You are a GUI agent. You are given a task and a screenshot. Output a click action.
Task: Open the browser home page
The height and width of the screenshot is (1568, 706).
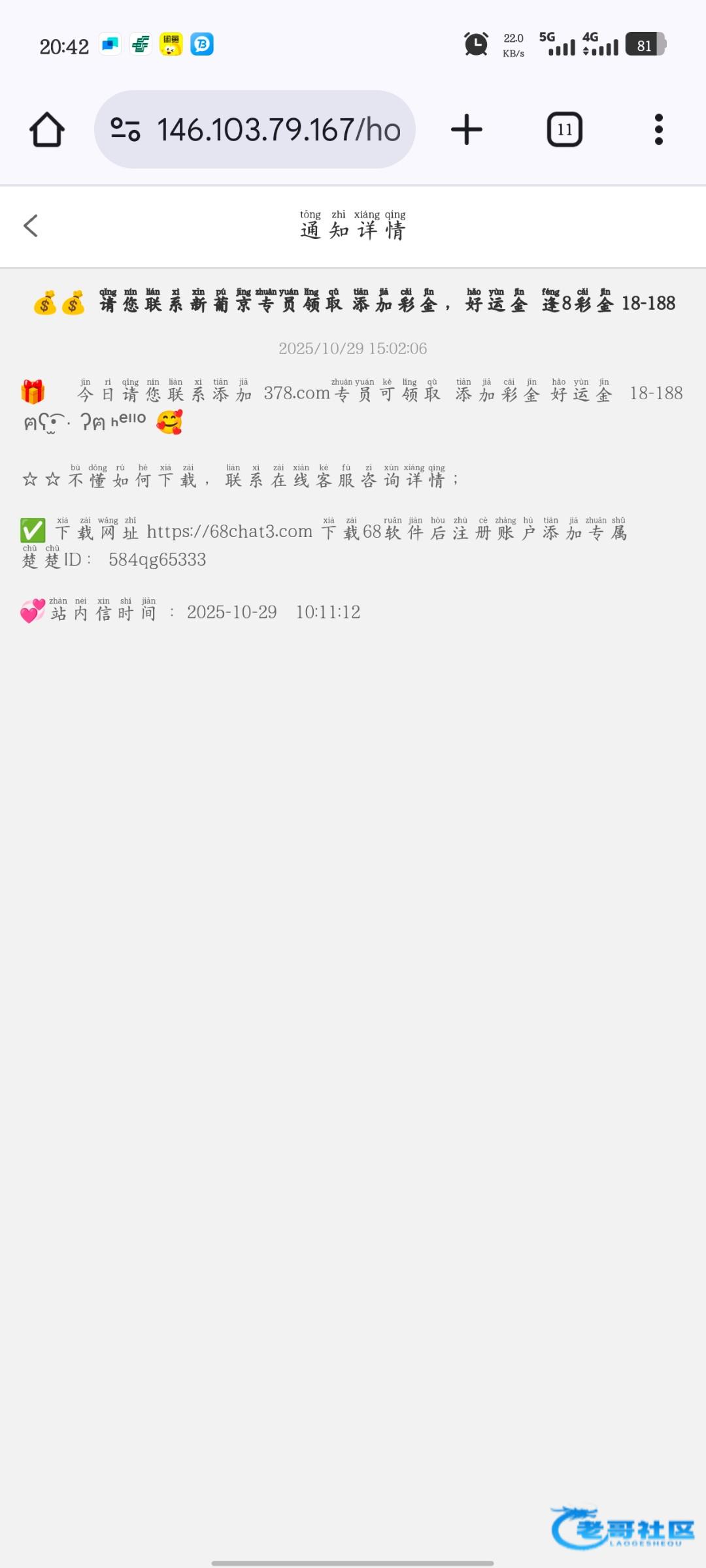47,129
